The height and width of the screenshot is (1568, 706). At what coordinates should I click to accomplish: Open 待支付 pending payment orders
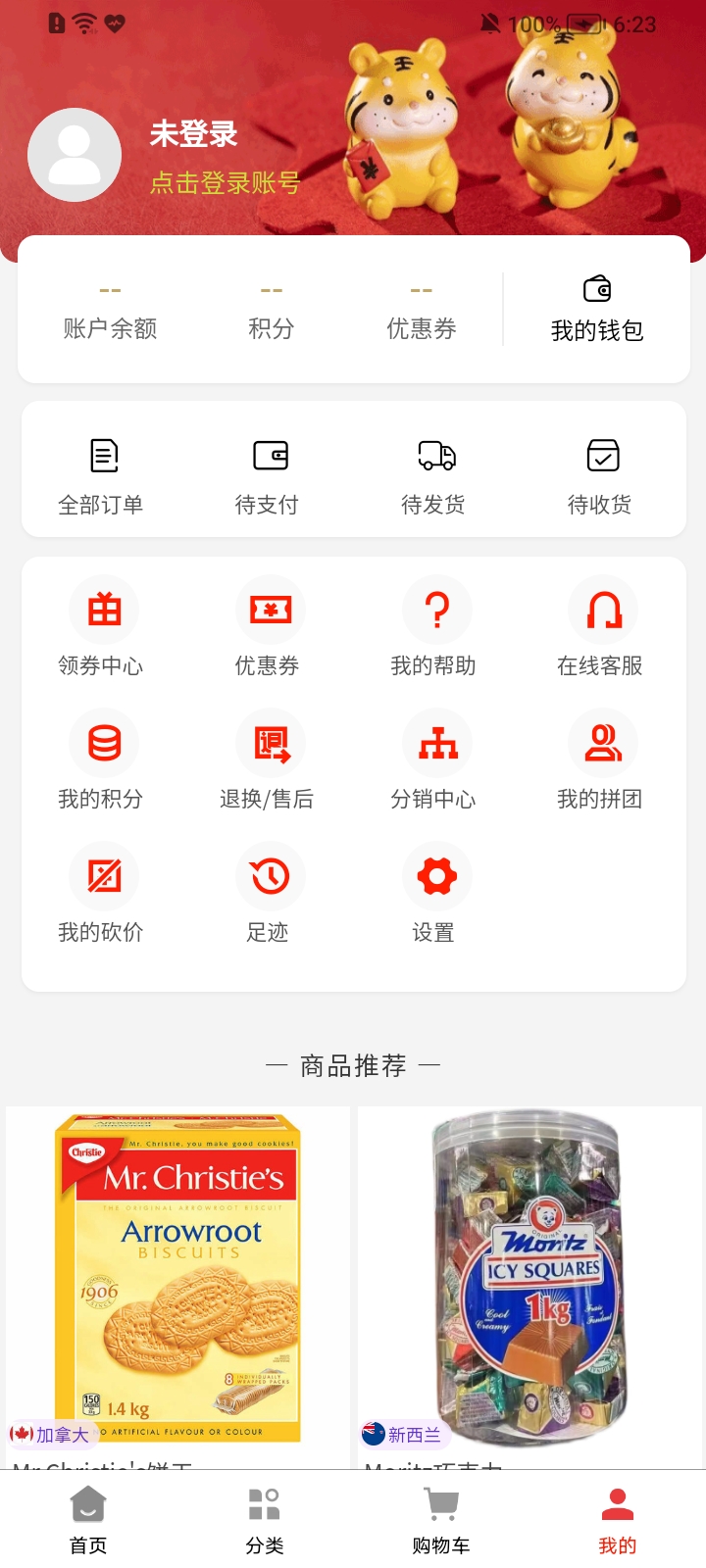267,477
